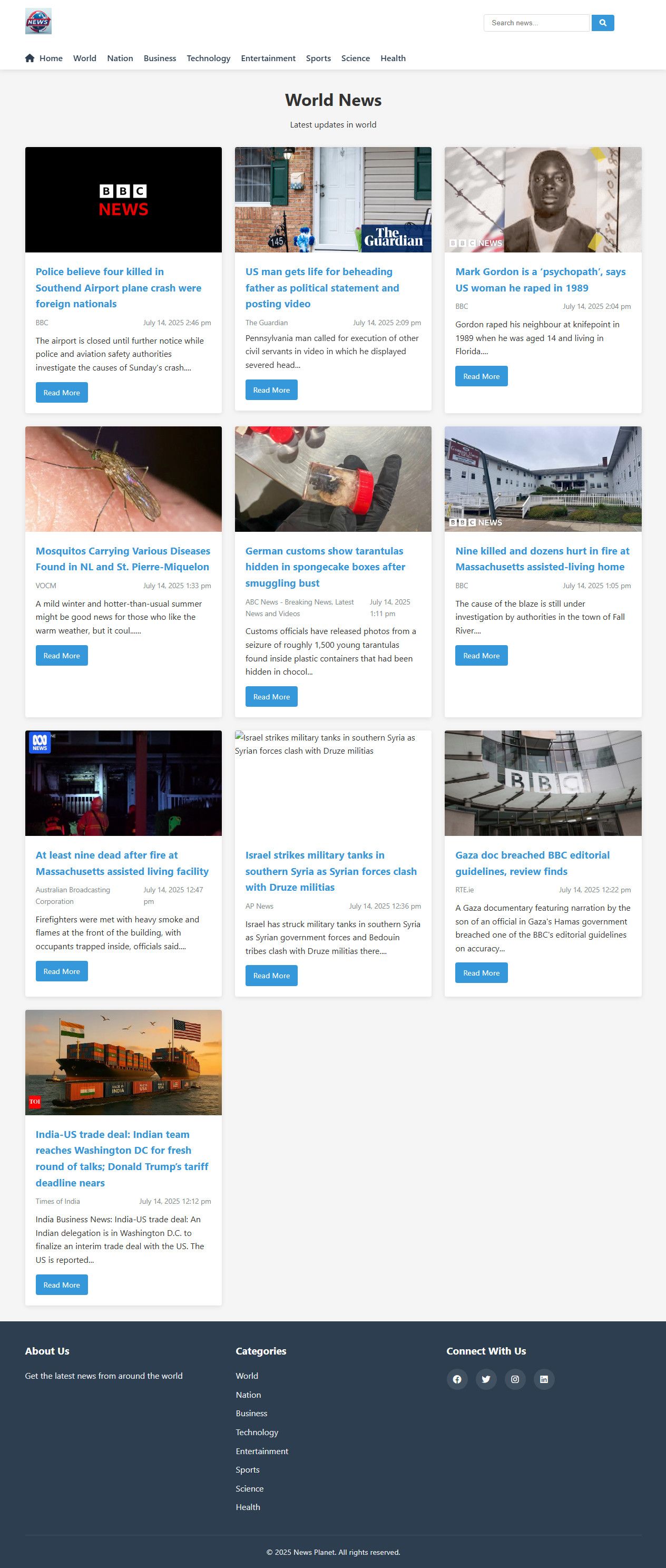Viewport: 666px width, 1568px height.
Task: Tap the search news input field
Action: [x=536, y=23]
